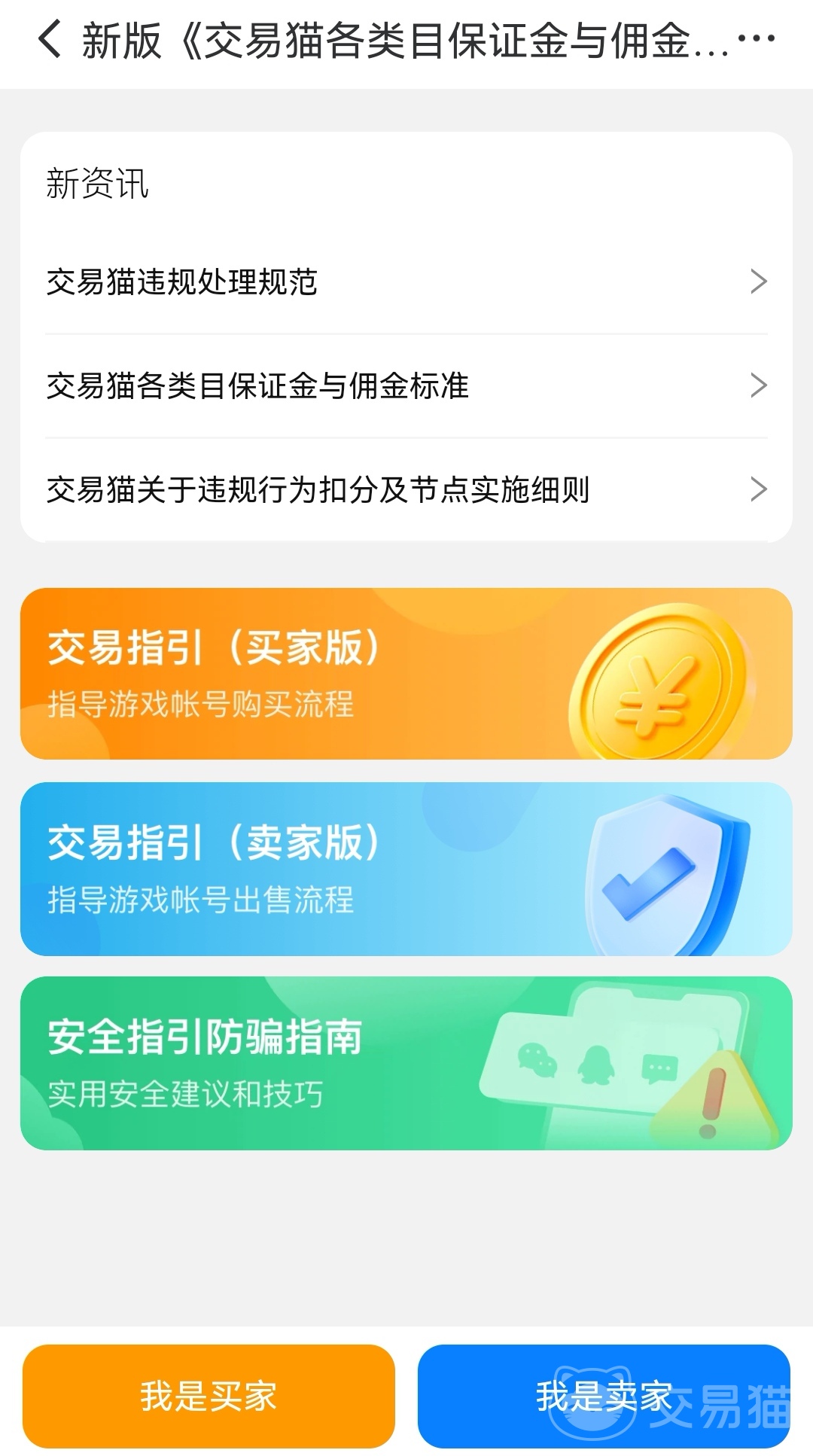Open the three-dot overflow menu
Viewport: 813px width, 1456px height.
pyautogui.click(x=756, y=38)
